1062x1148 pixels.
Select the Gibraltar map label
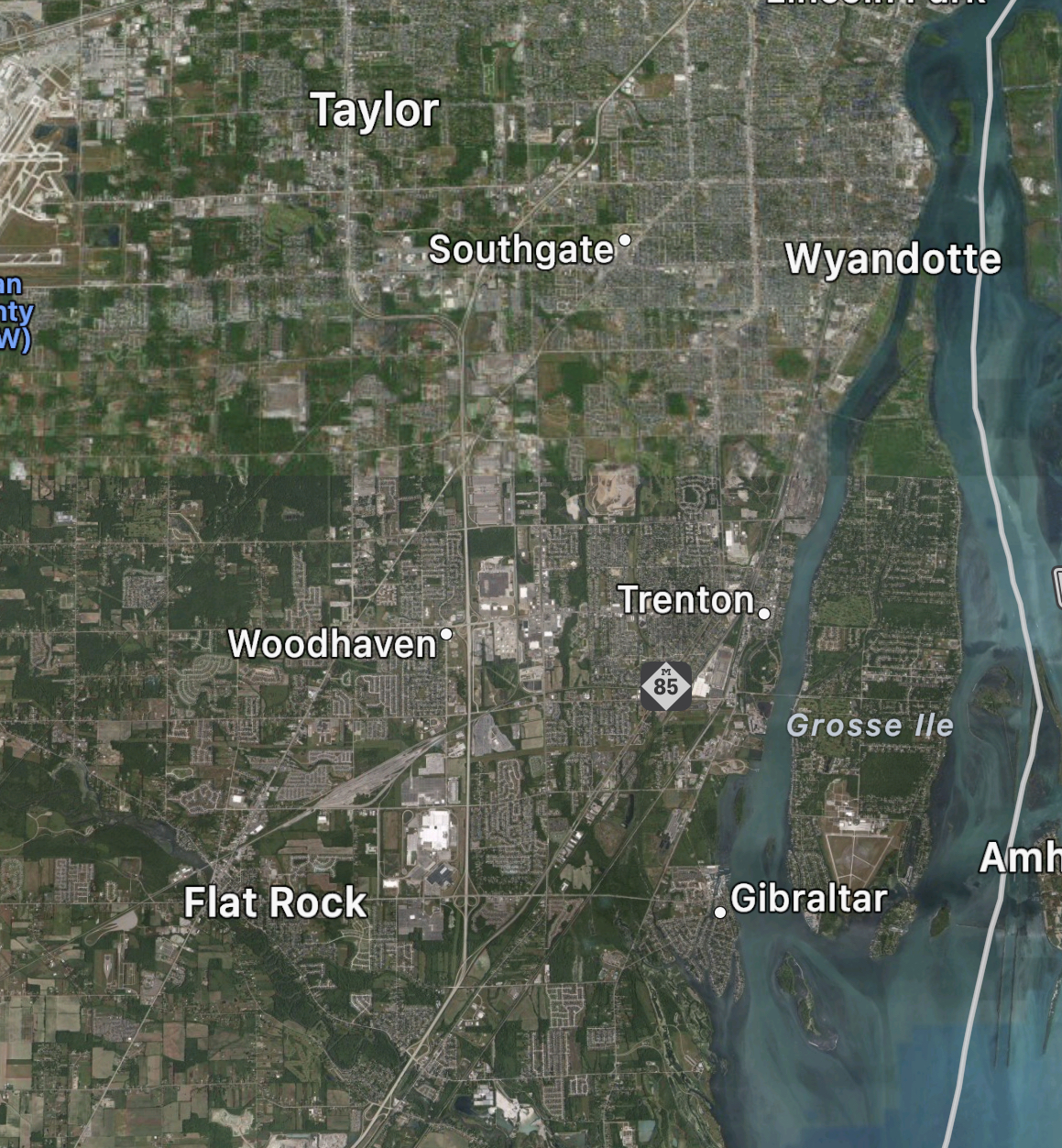click(809, 898)
